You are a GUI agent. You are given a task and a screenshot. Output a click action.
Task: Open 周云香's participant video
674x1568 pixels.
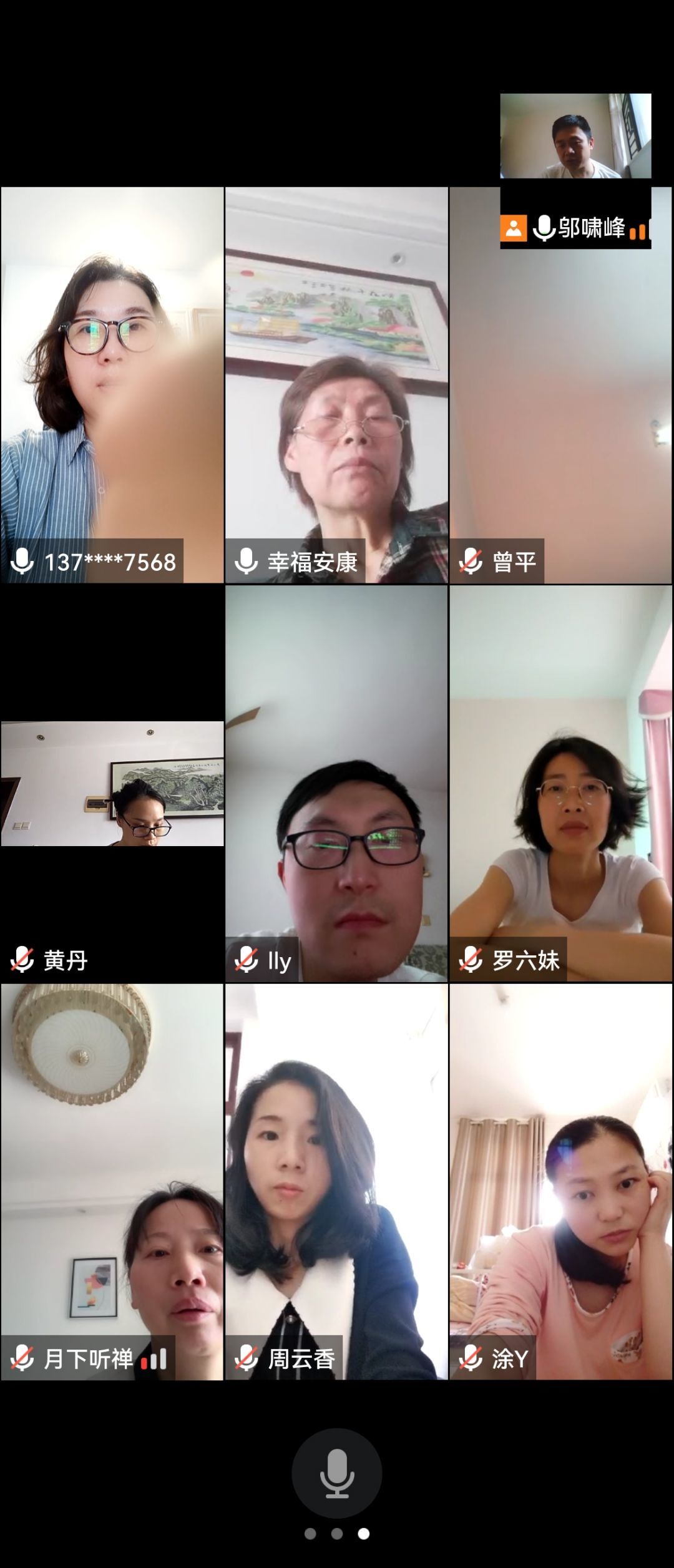tap(336, 1182)
